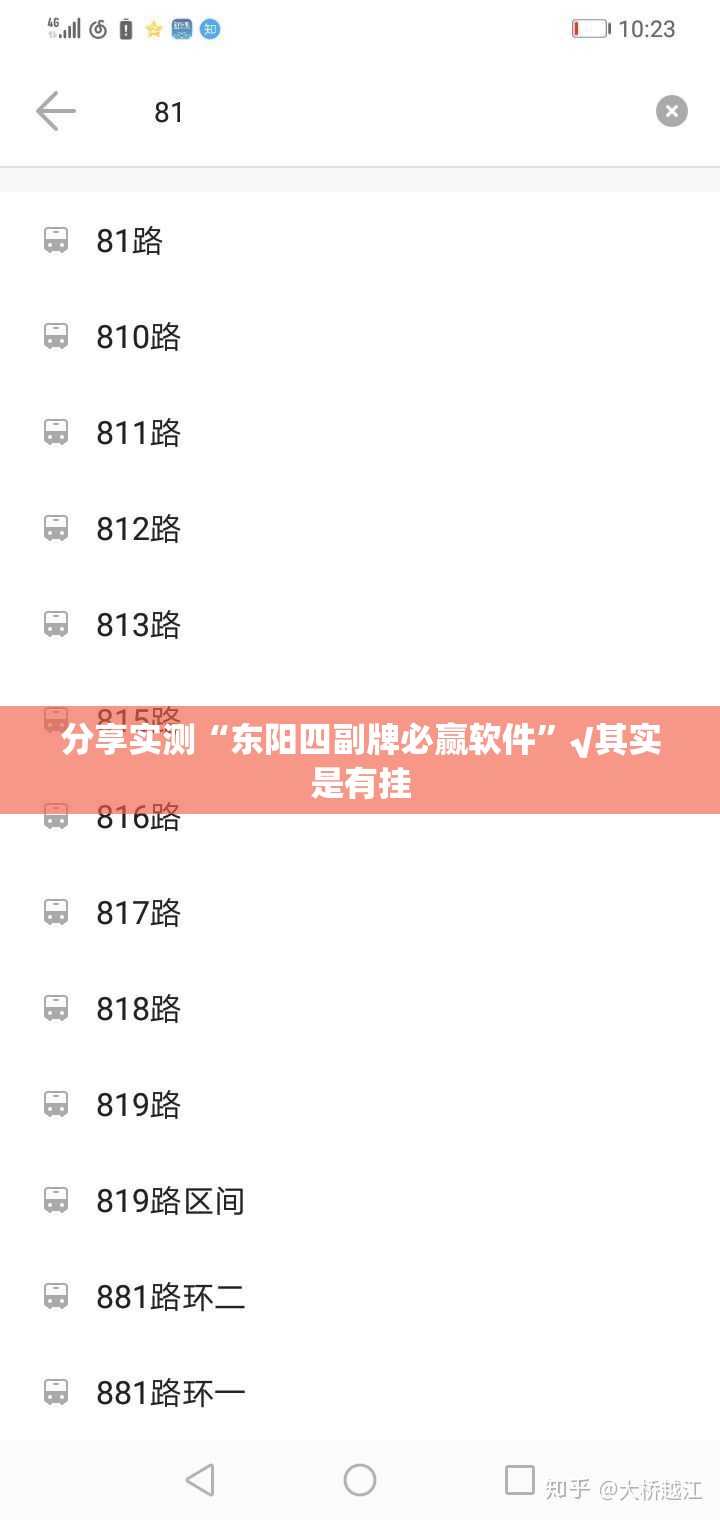Tap the bus icon beside 810路
This screenshot has width=720, height=1520.
[56, 336]
